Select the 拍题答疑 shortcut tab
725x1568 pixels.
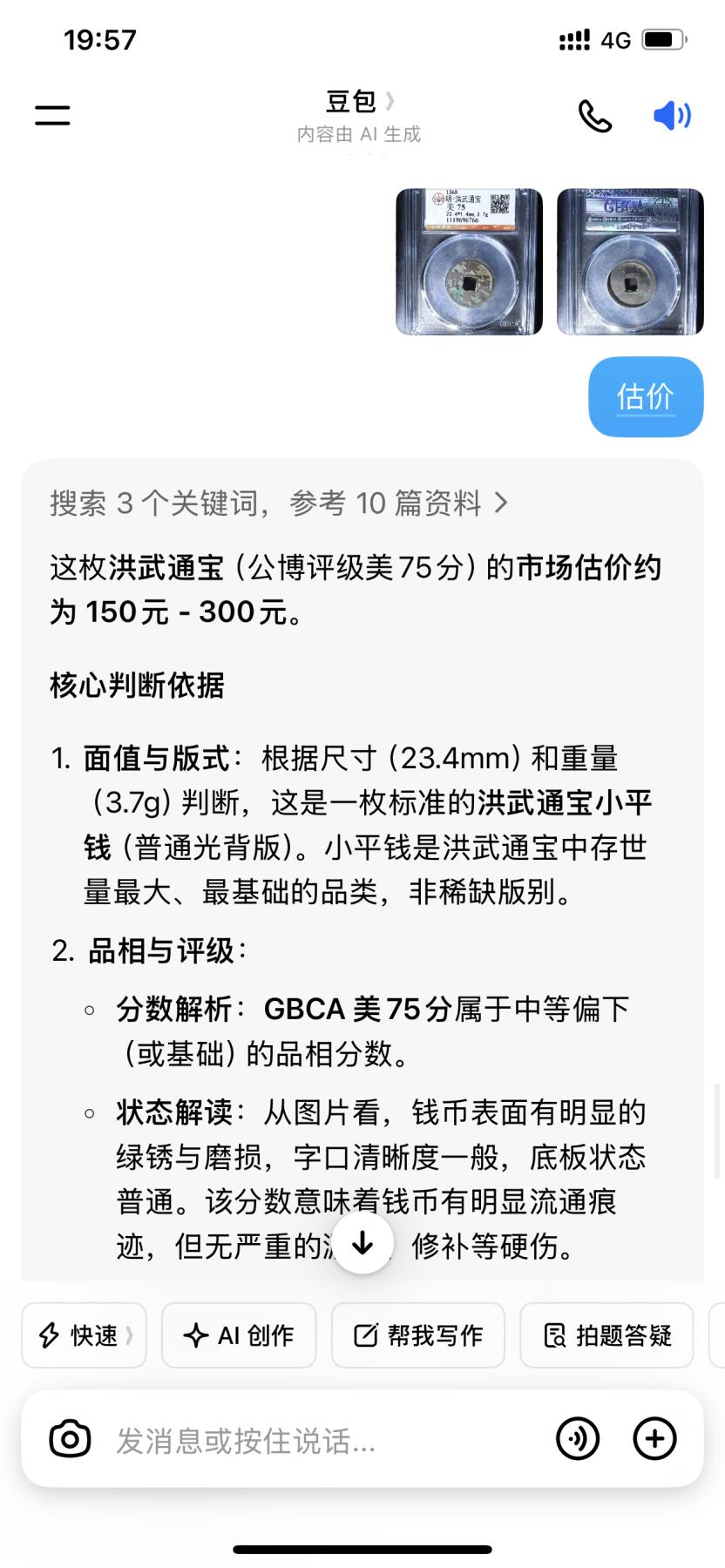(606, 1335)
